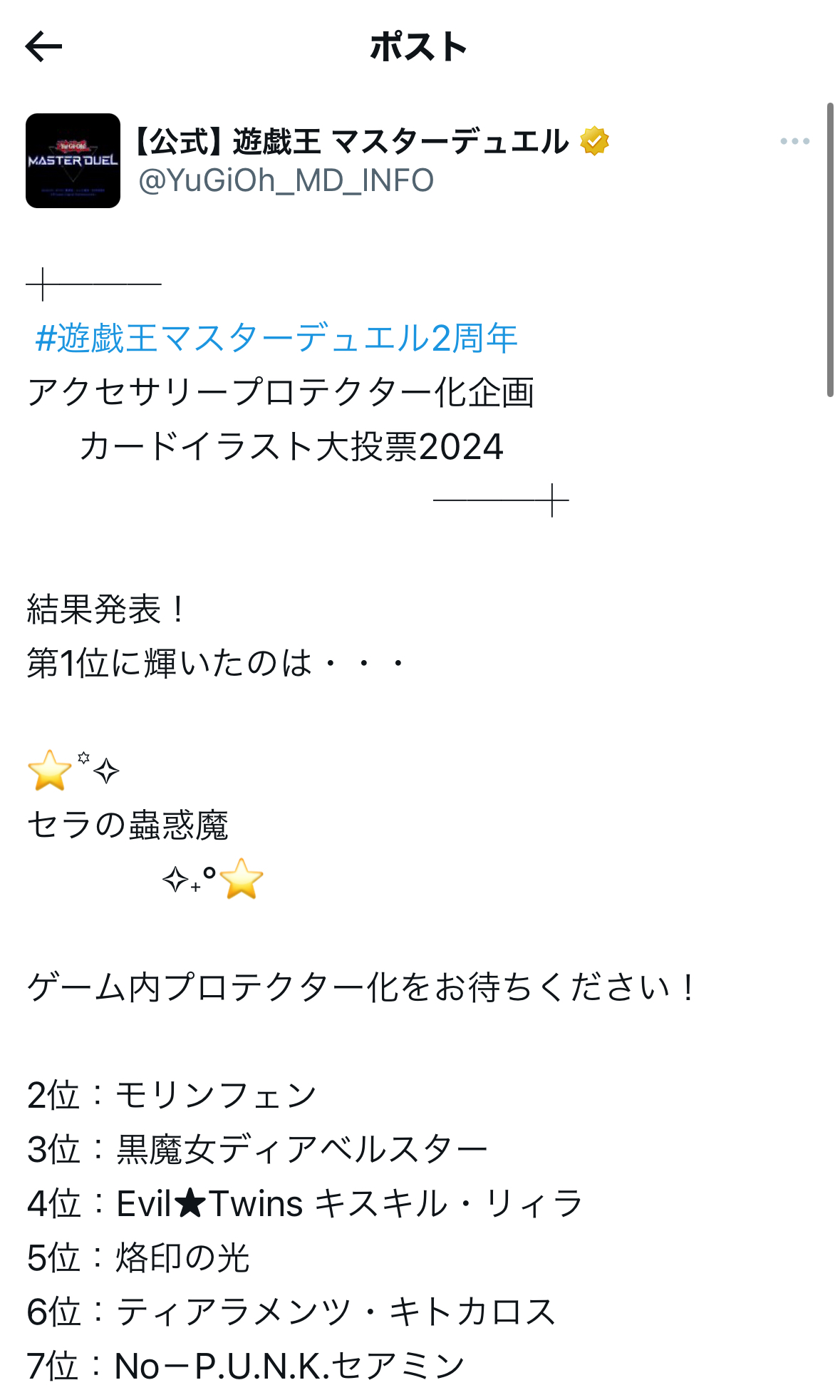Go back using the arrow icon
The image size is (840, 1400).
click(x=43, y=47)
